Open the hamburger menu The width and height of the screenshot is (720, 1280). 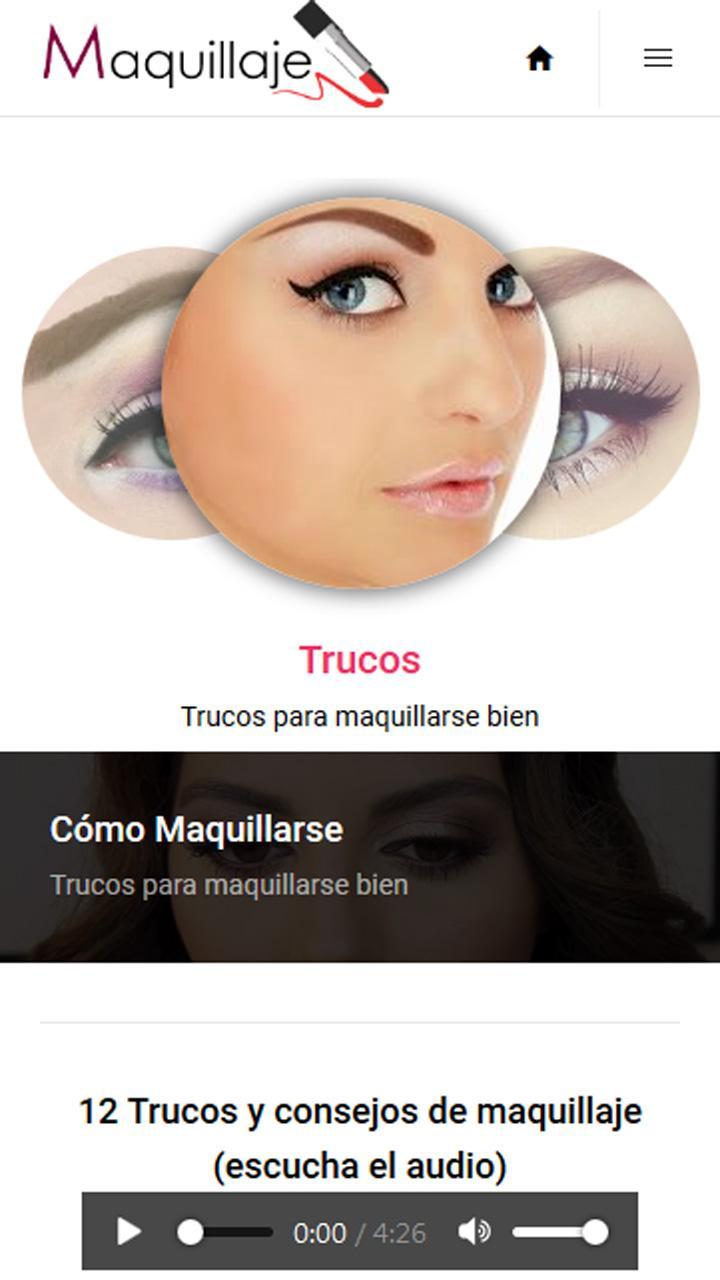657,59
